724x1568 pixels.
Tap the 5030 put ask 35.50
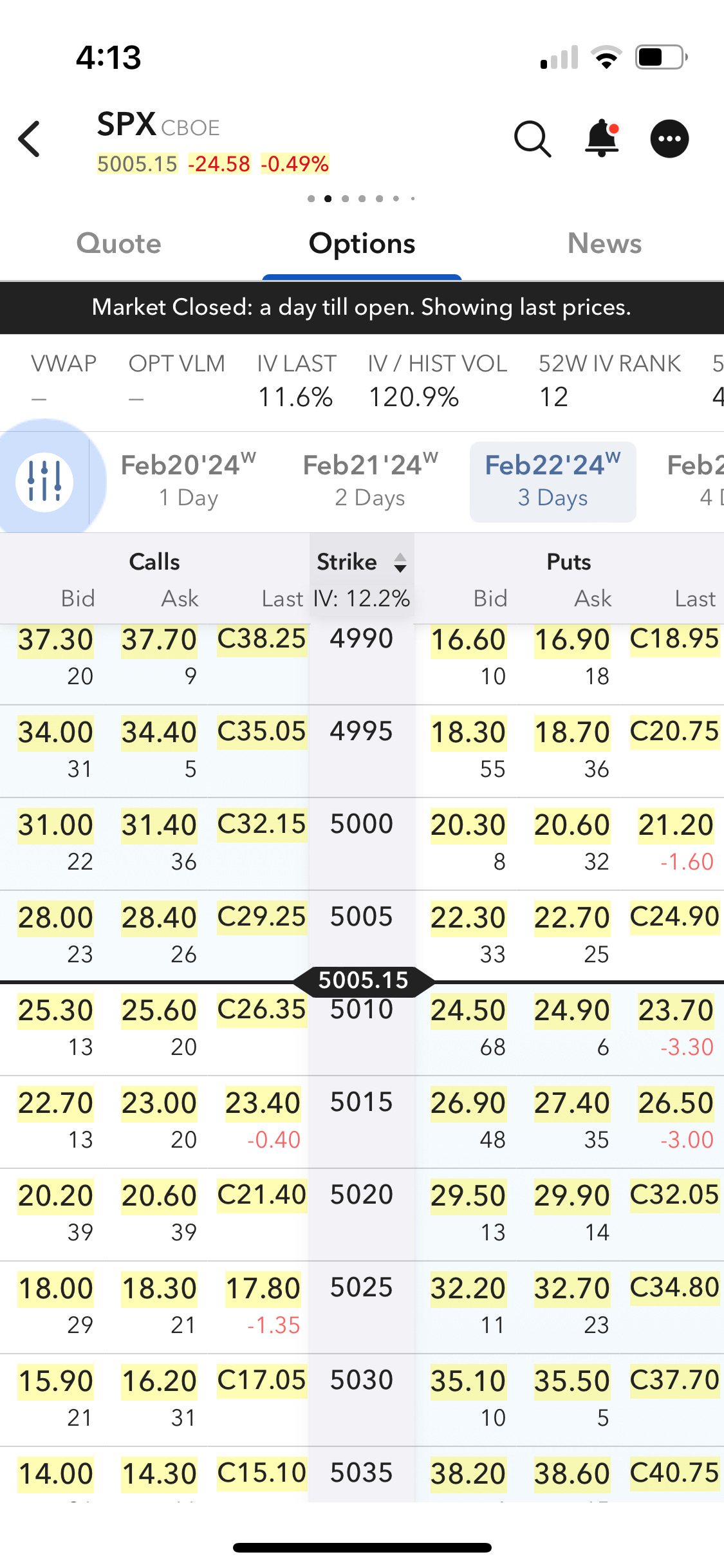coord(571,1381)
